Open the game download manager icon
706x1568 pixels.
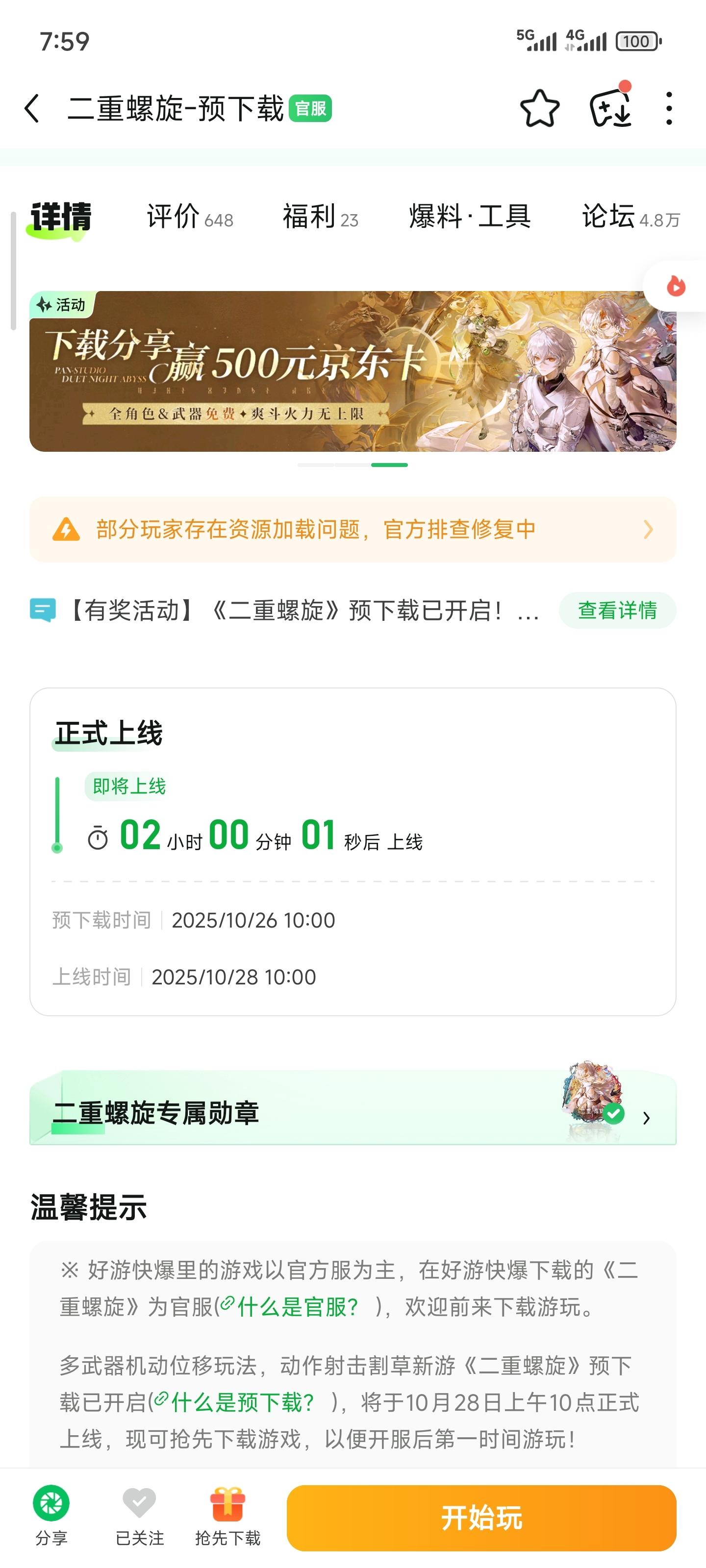pos(610,109)
